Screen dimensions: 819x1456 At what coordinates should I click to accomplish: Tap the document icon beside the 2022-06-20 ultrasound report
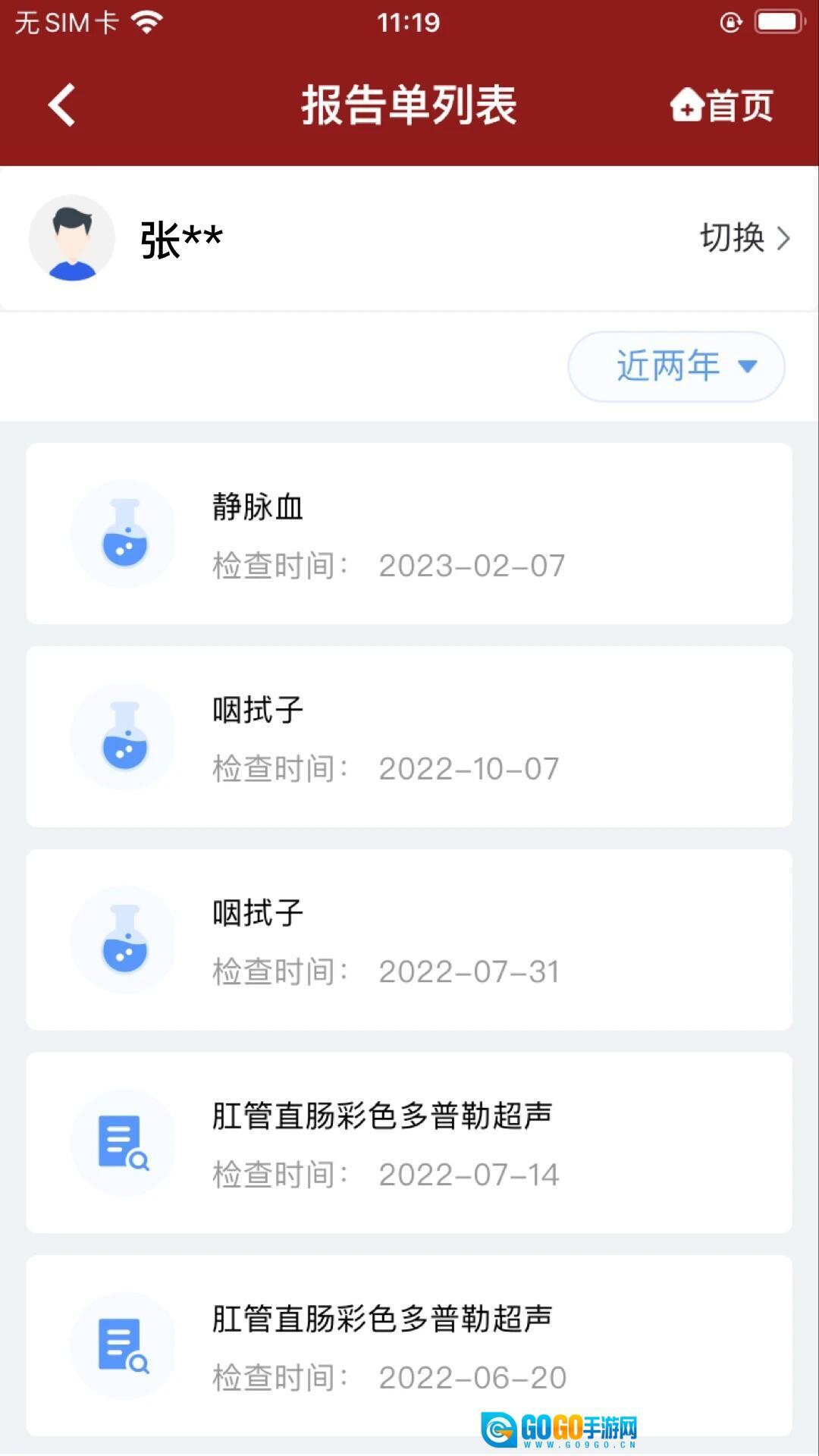coord(124,1347)
